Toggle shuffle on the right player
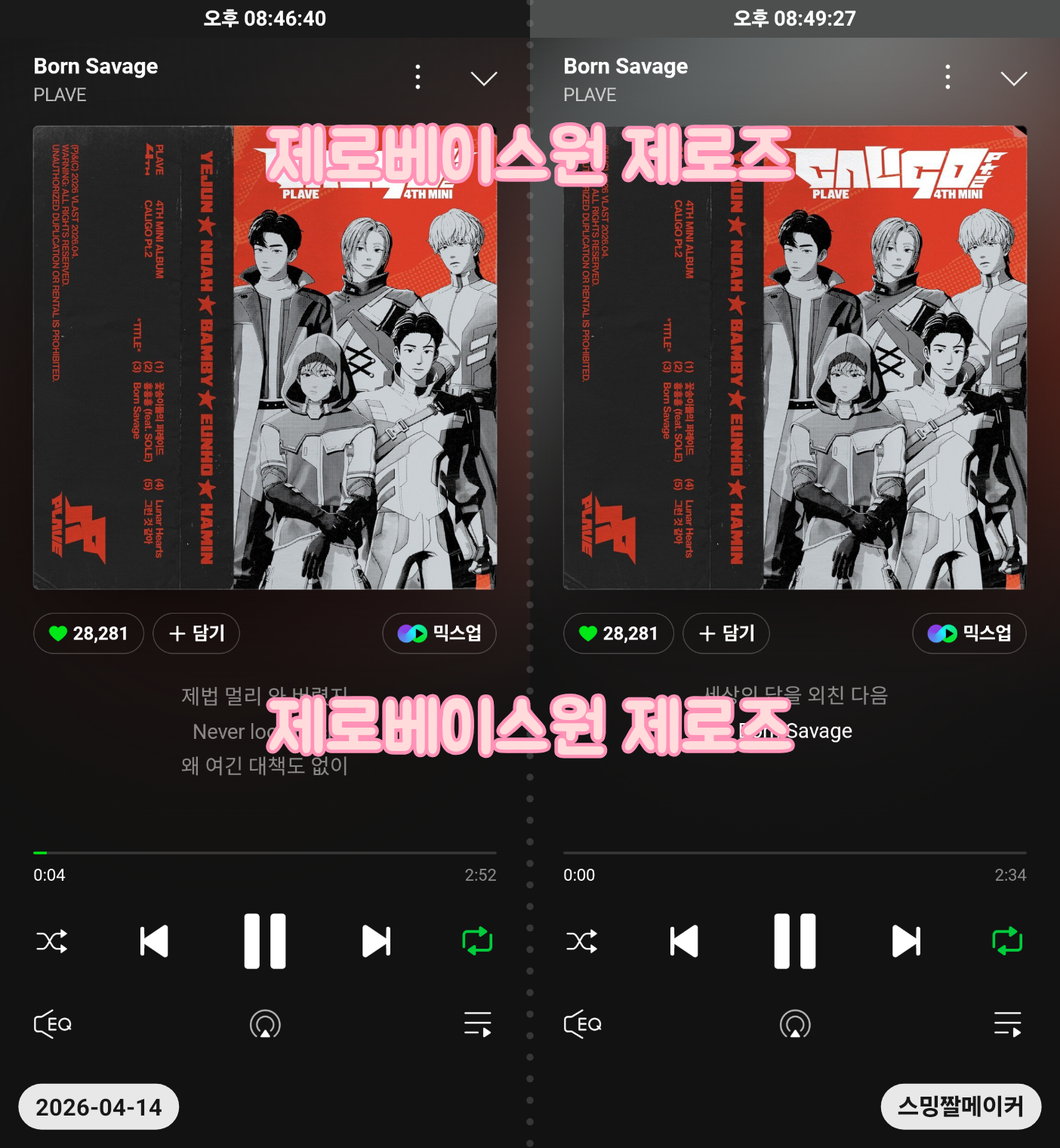 (581, 940)
